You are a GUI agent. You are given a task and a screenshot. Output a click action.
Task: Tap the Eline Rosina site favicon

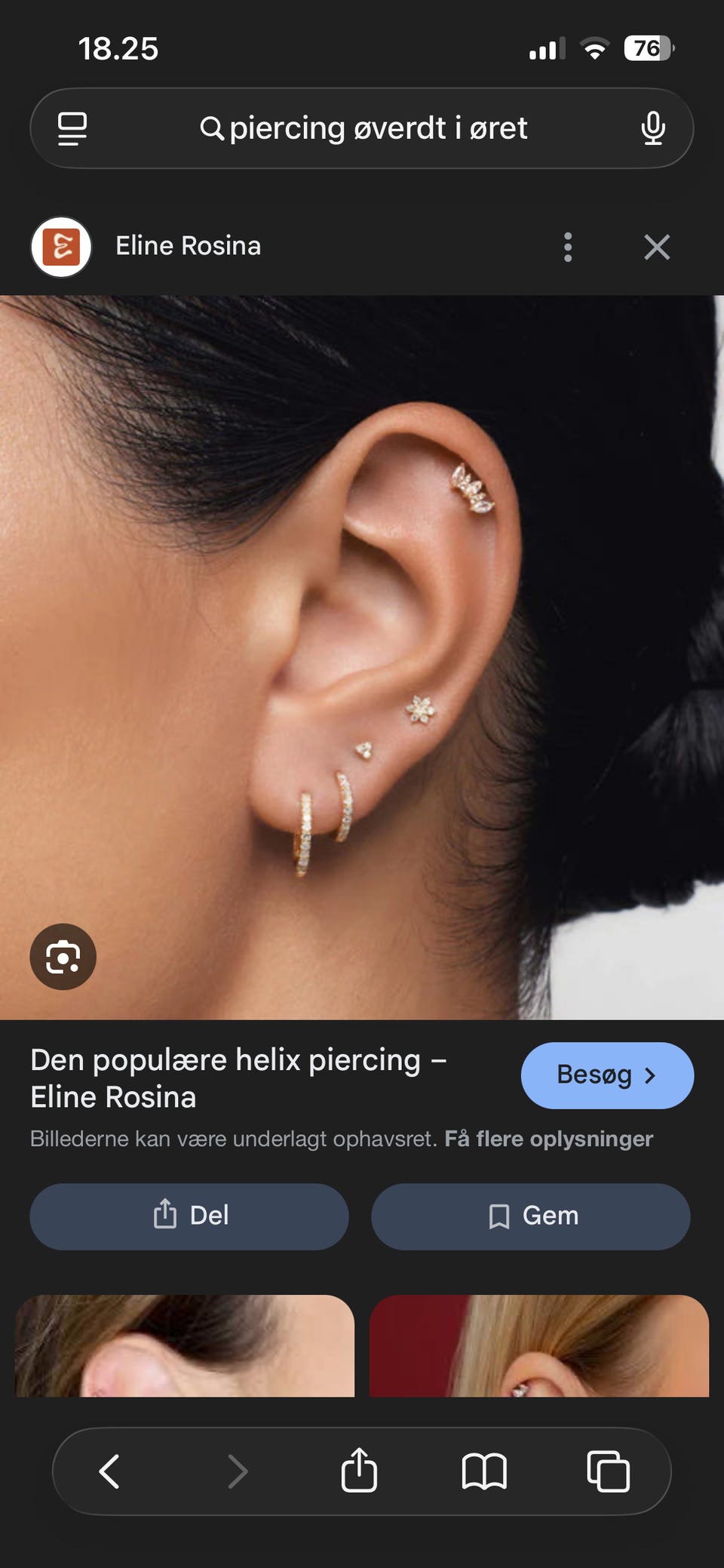click(x=61, y=246)
